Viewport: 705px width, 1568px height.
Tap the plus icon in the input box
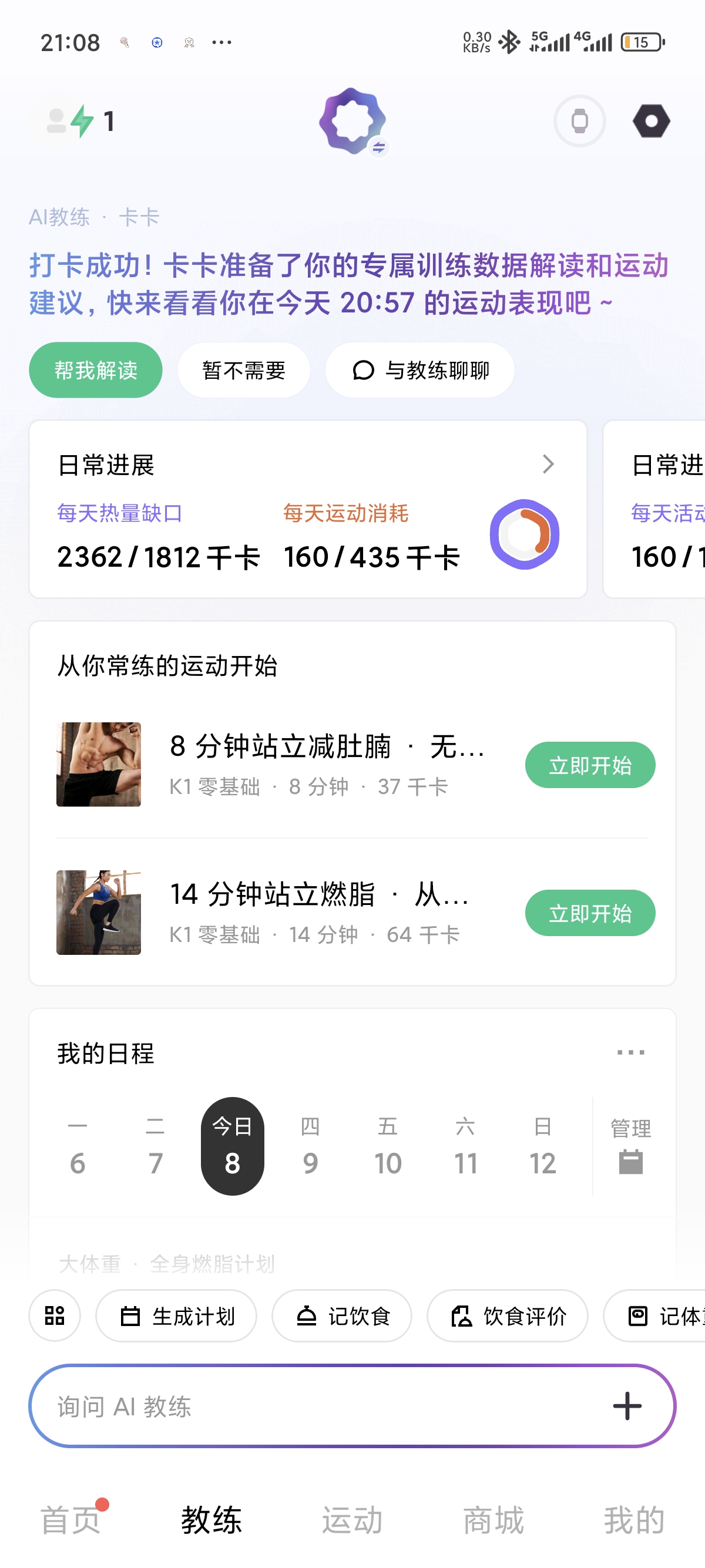[627, 1406]
